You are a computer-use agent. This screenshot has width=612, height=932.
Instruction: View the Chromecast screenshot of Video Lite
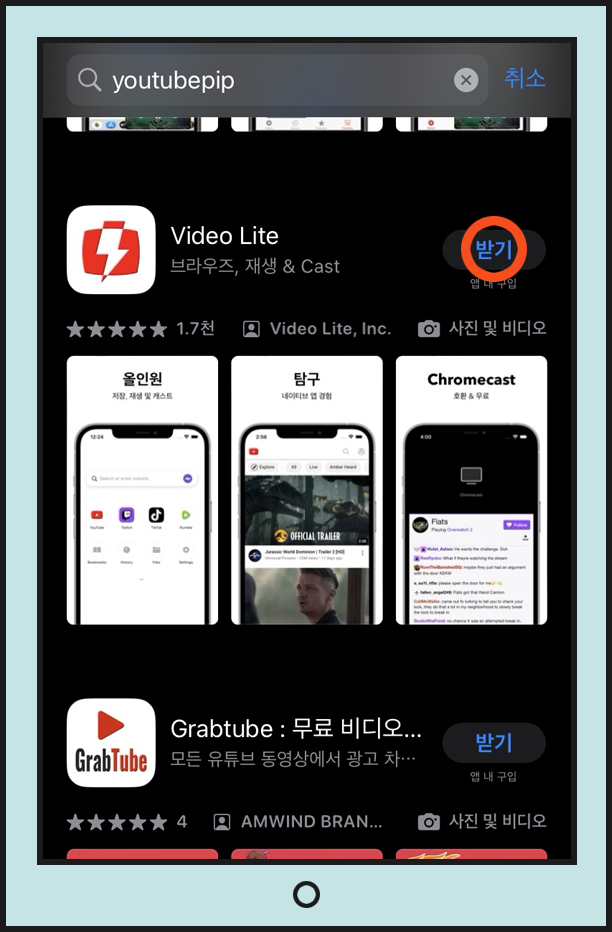[471, 490]
